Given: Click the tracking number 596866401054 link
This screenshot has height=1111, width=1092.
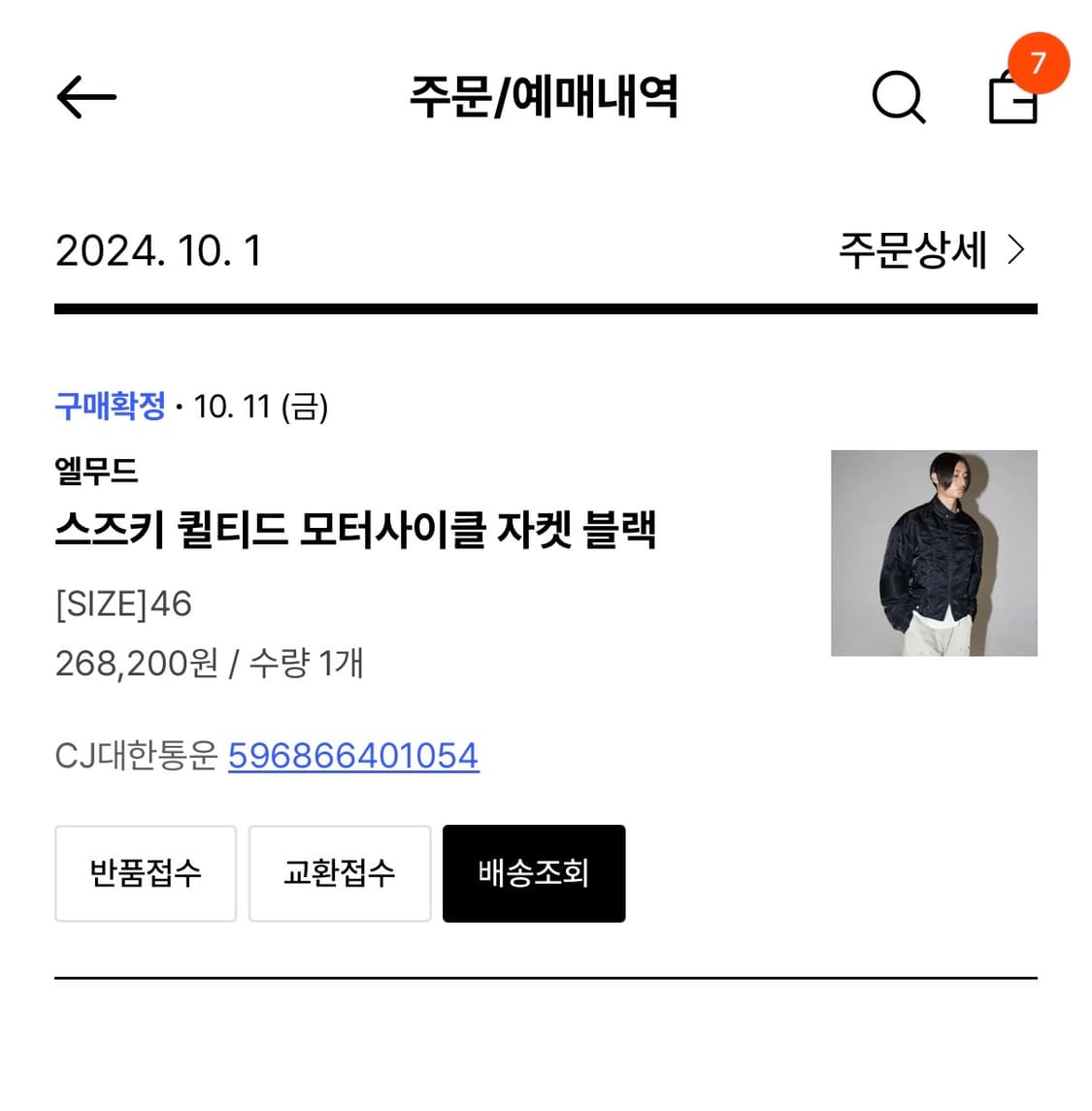Looking at the screenshot, I should pos(354,755).
